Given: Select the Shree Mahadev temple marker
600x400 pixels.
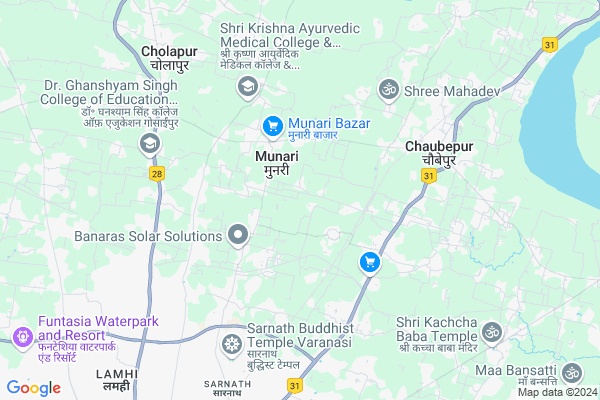Looking at the screenshot, I should point(386,91).
